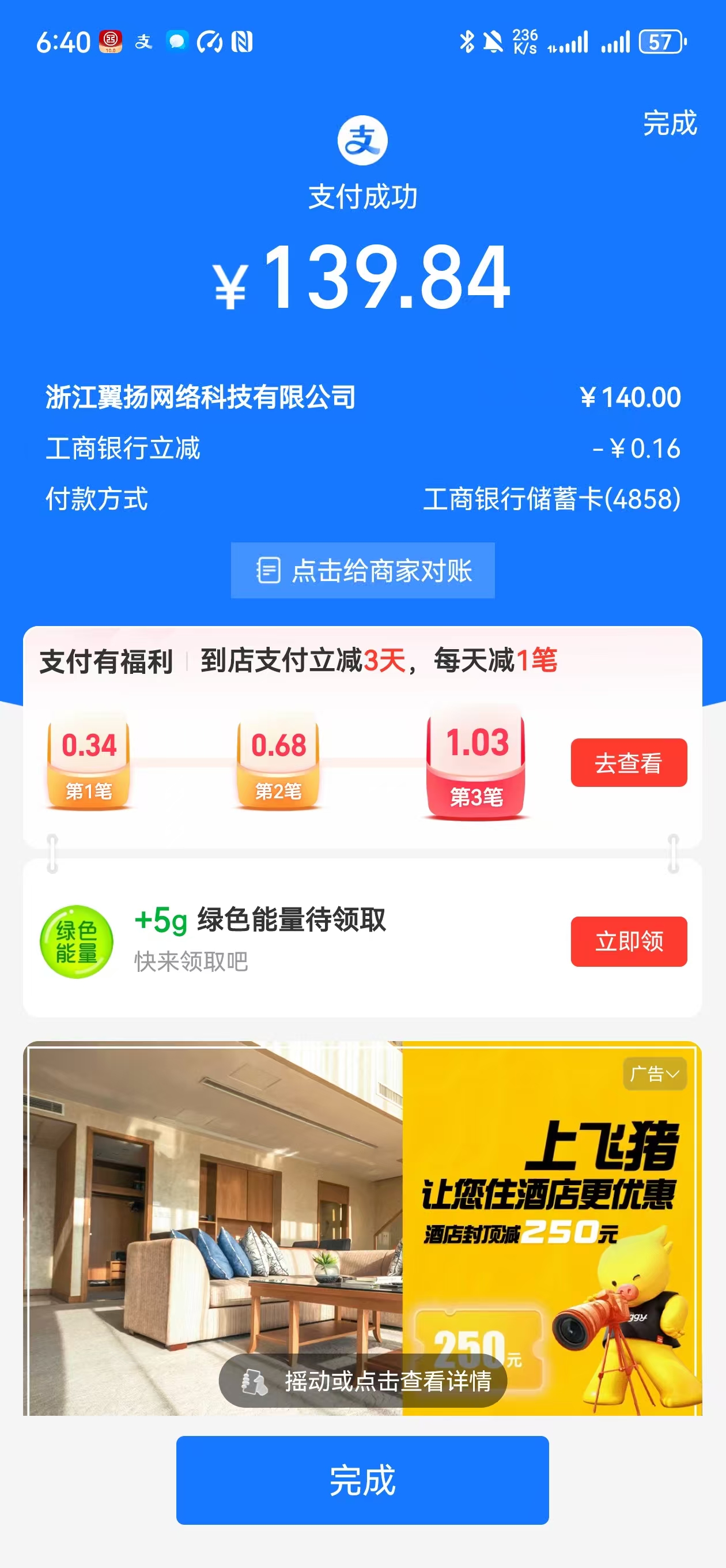726x1568 pixels.
Task: Claim green energy with 立即领
Action: pyautogui.click(x=628, y=941)
